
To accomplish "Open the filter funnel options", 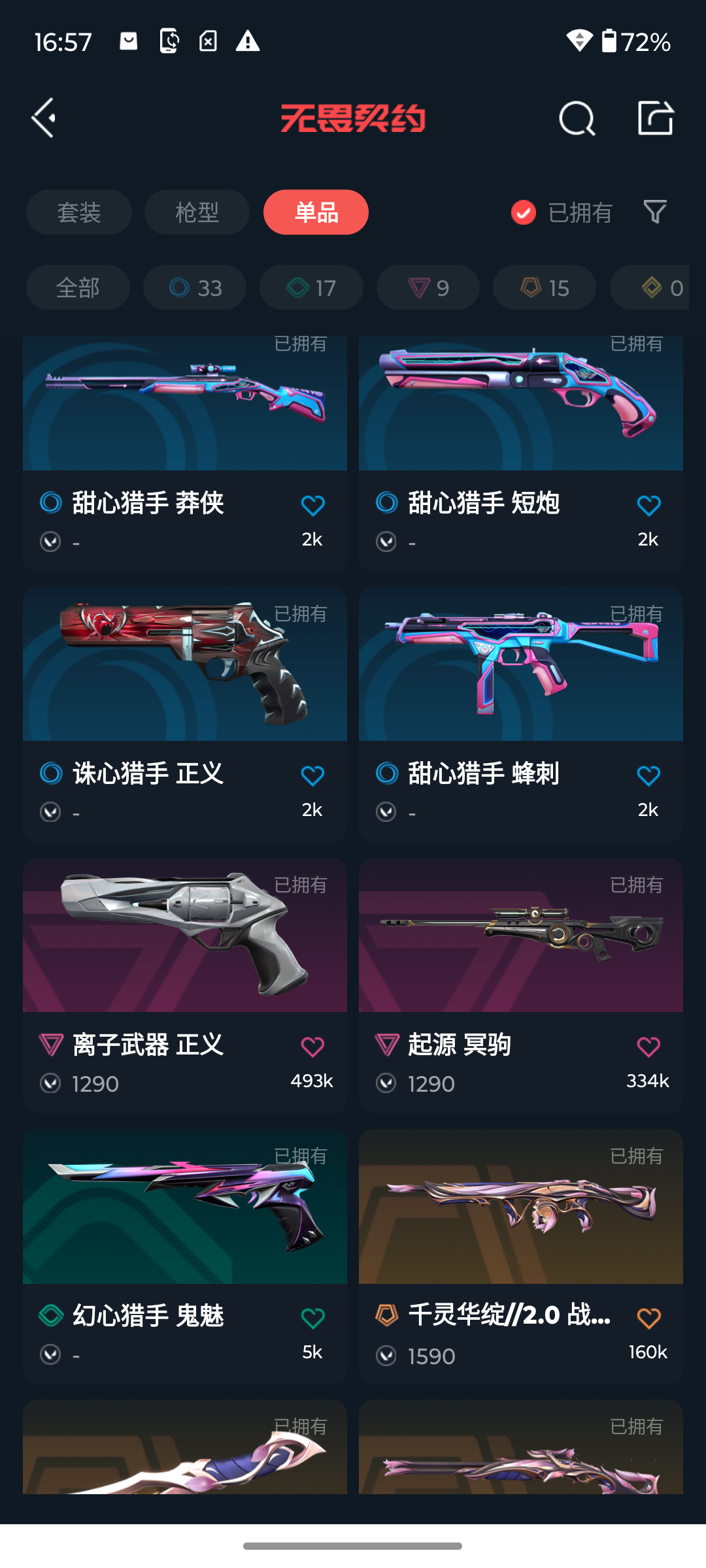I will 655,212.
